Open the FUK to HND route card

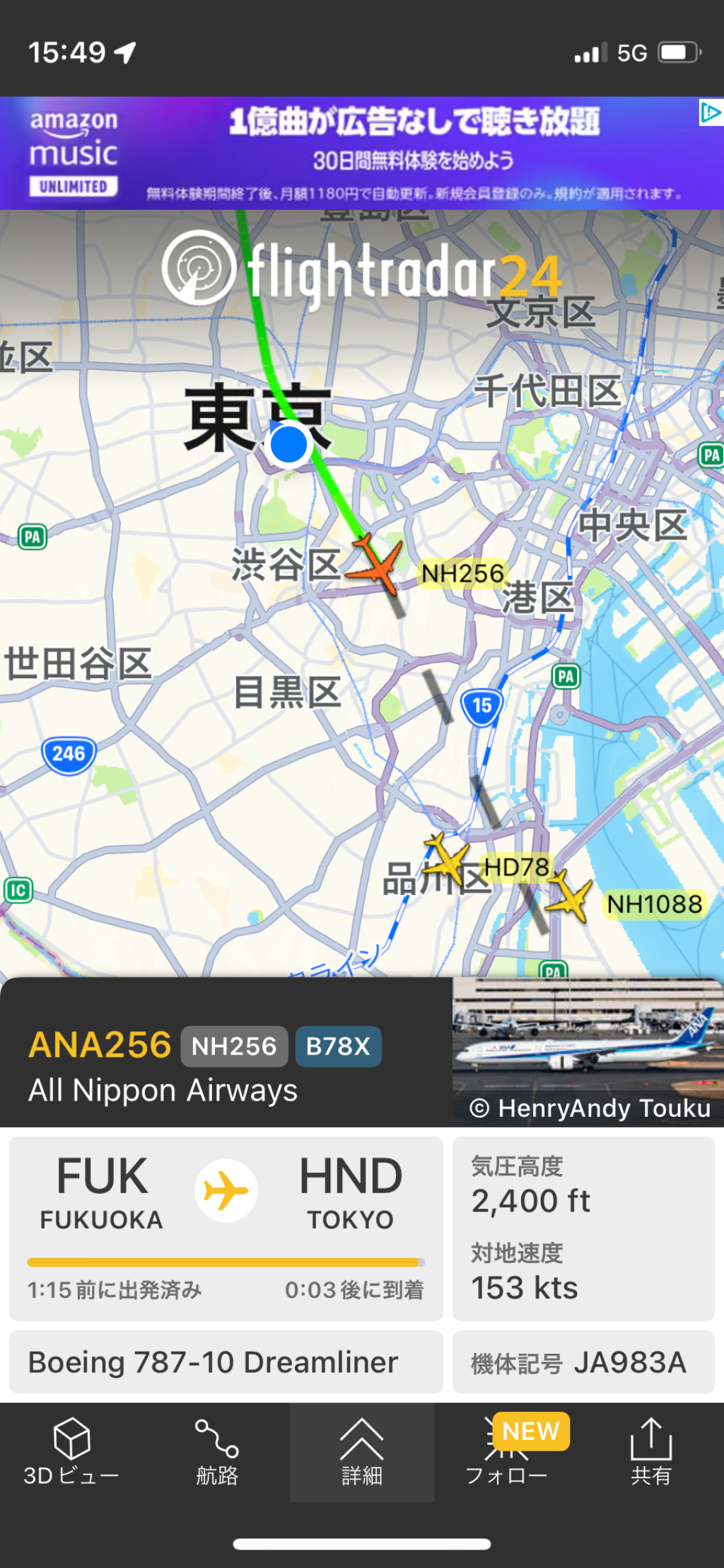coord(226,1228)
